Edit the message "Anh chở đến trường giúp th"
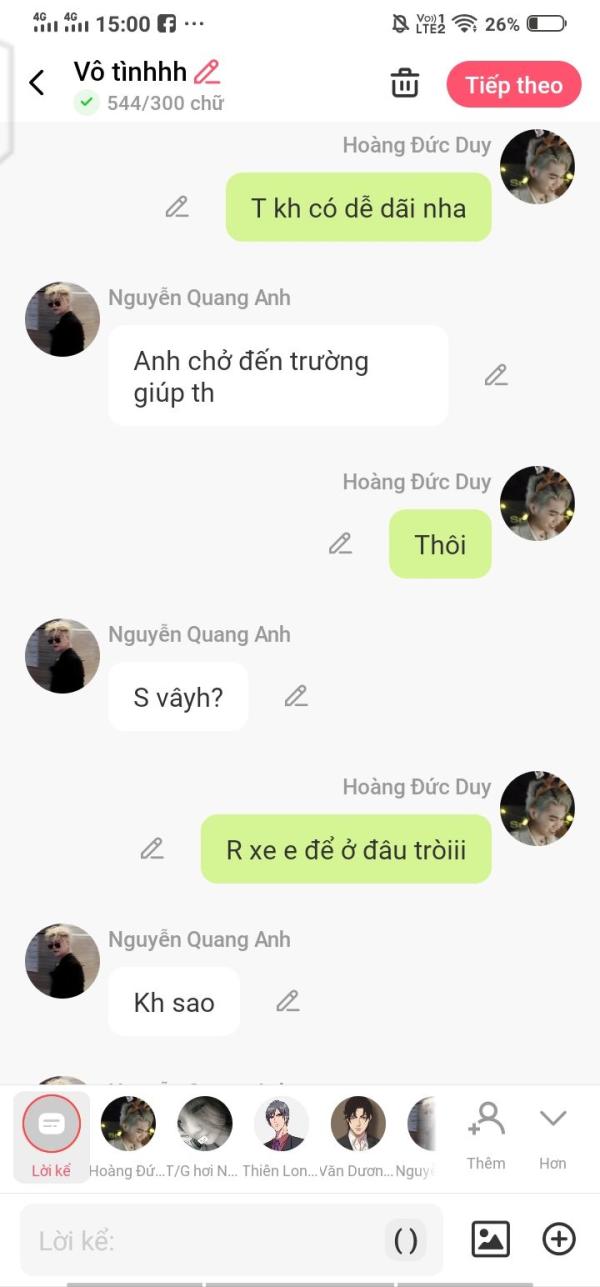 (x=496, y=375)
